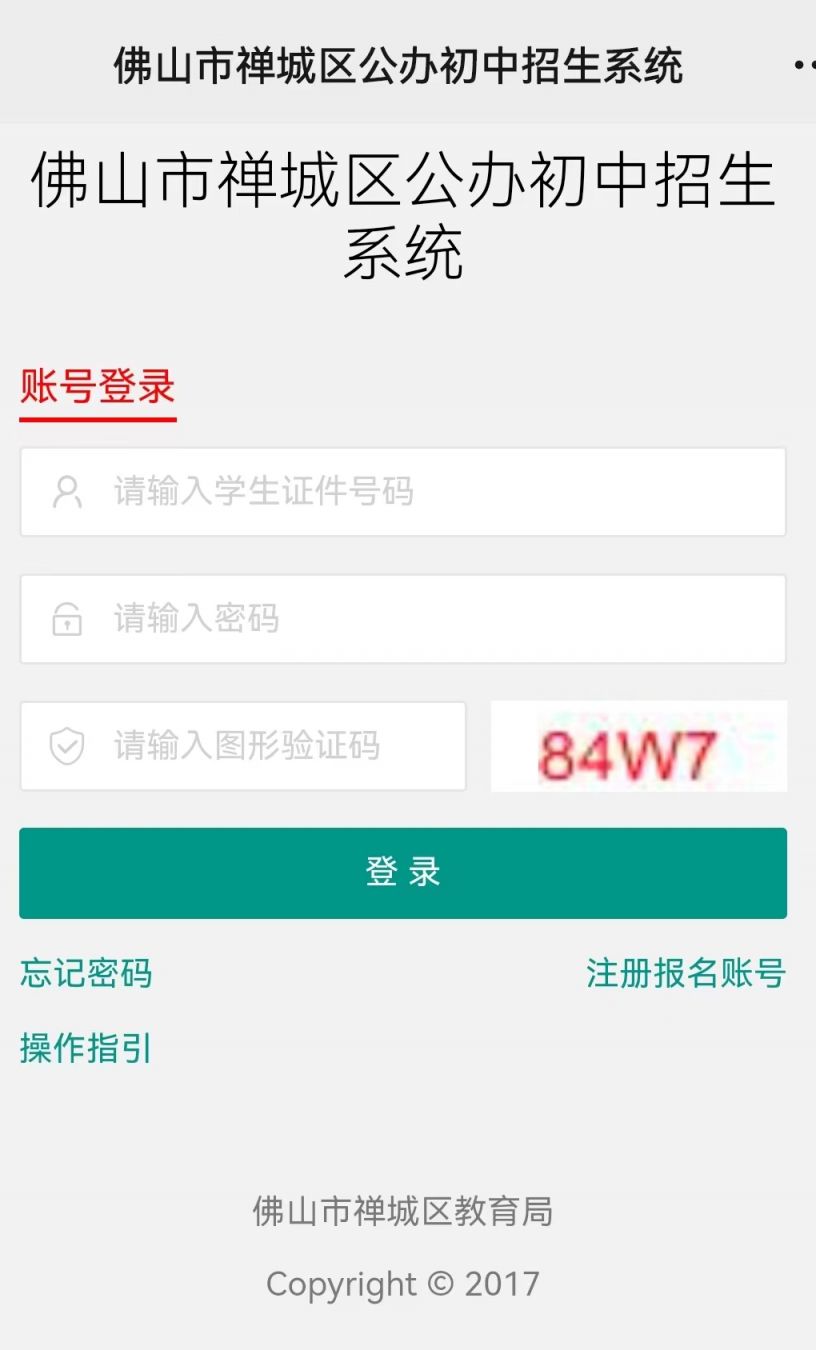Tap the green 登录 button
The height and width of the screenshot is (1350, 816).
pyautogui.click(x=403, y=873)
